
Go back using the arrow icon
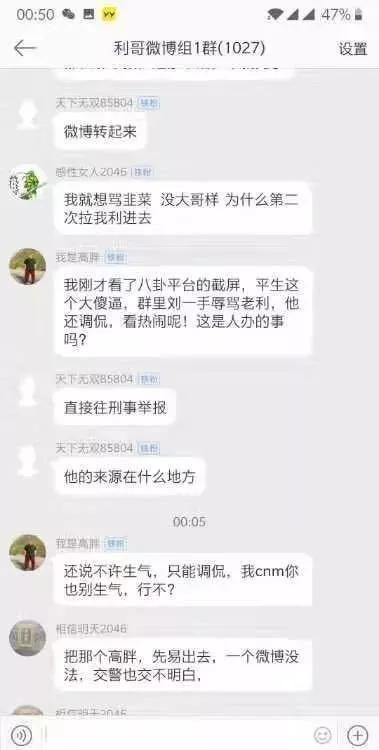[25, 48]
